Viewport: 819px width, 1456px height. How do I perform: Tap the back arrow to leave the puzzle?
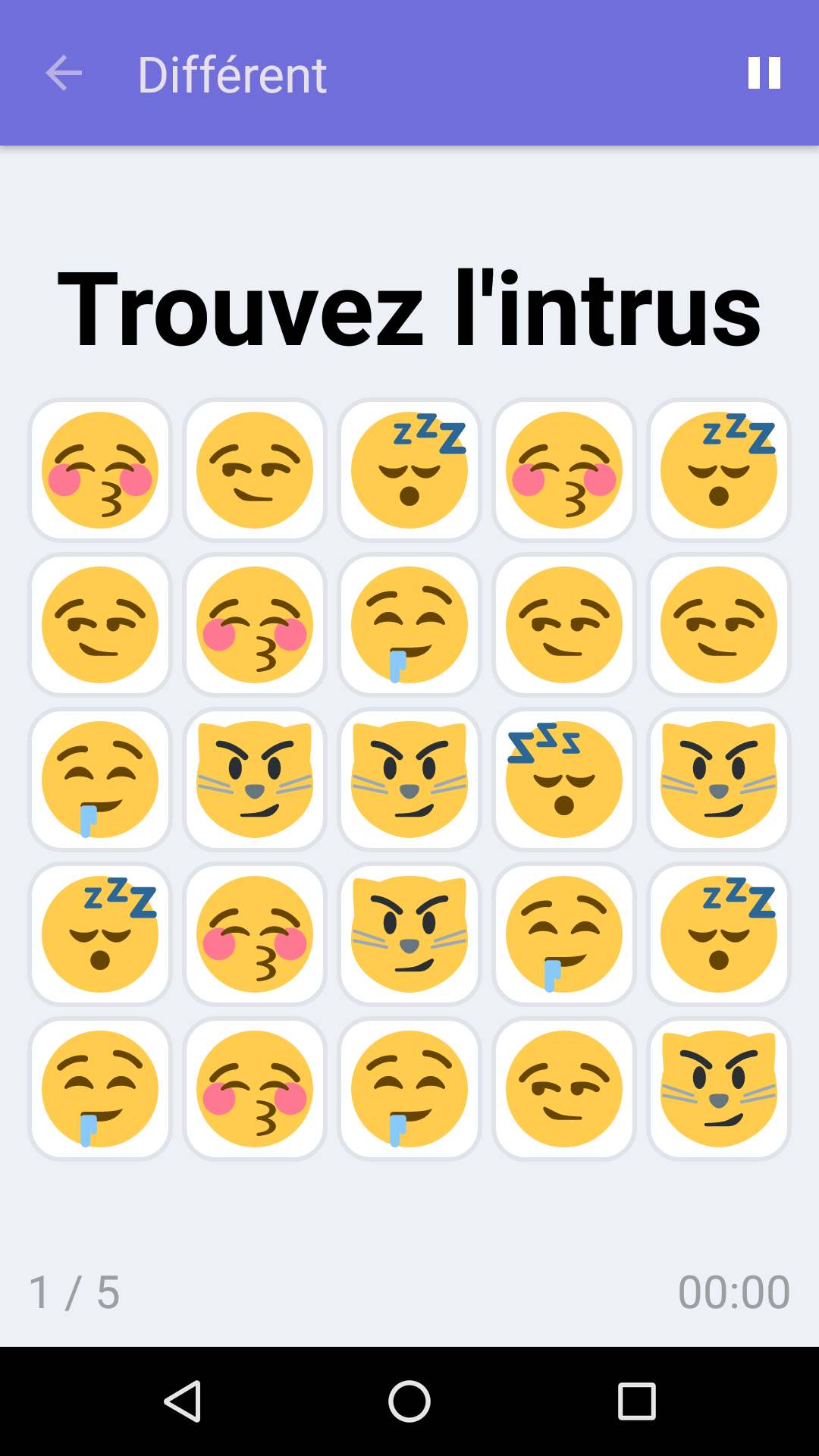click(64, 73)
